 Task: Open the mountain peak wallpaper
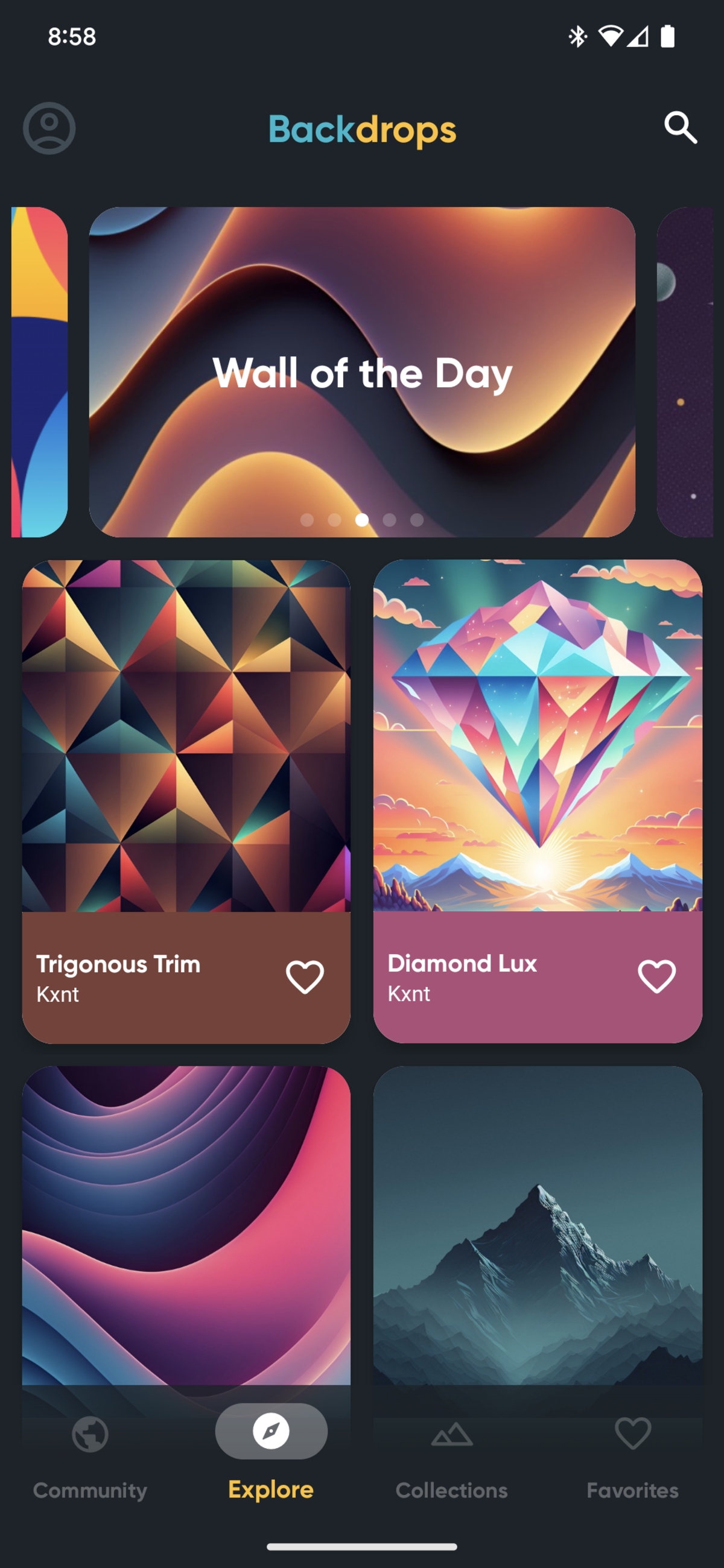point(537,1224)
